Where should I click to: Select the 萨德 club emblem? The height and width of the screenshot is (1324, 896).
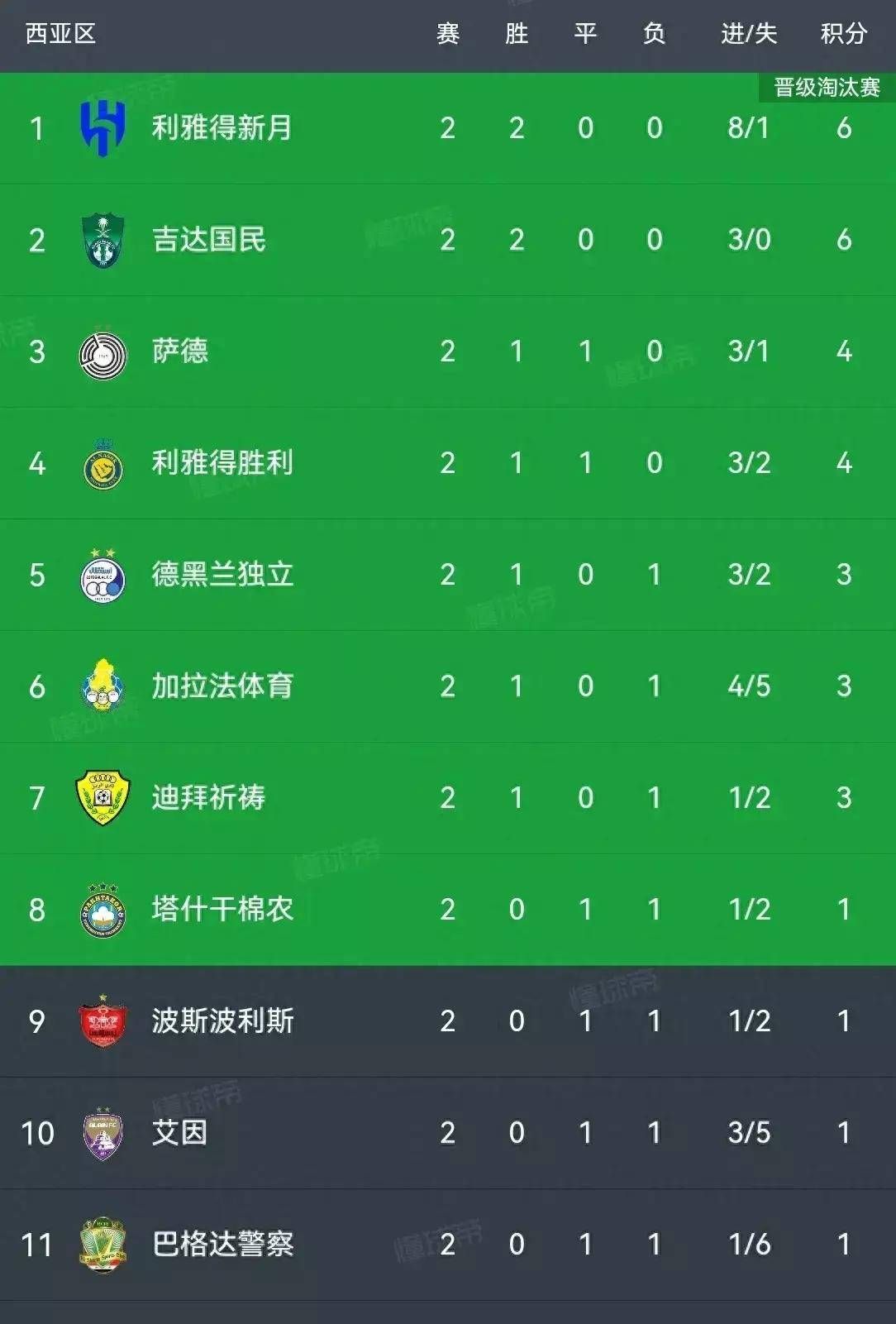[102, 351]
